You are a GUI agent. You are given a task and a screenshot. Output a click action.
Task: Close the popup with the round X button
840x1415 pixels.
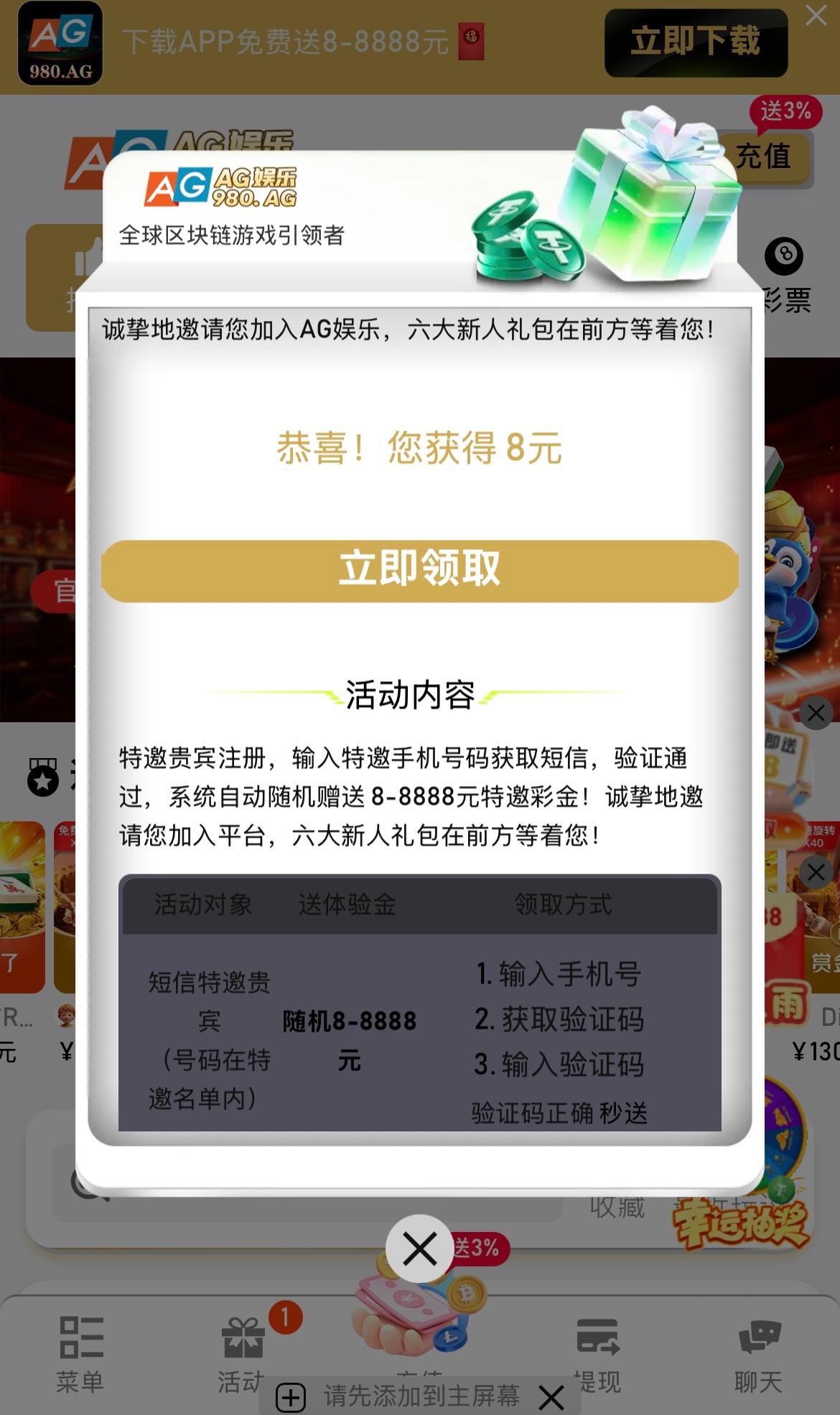(419, 1248)
